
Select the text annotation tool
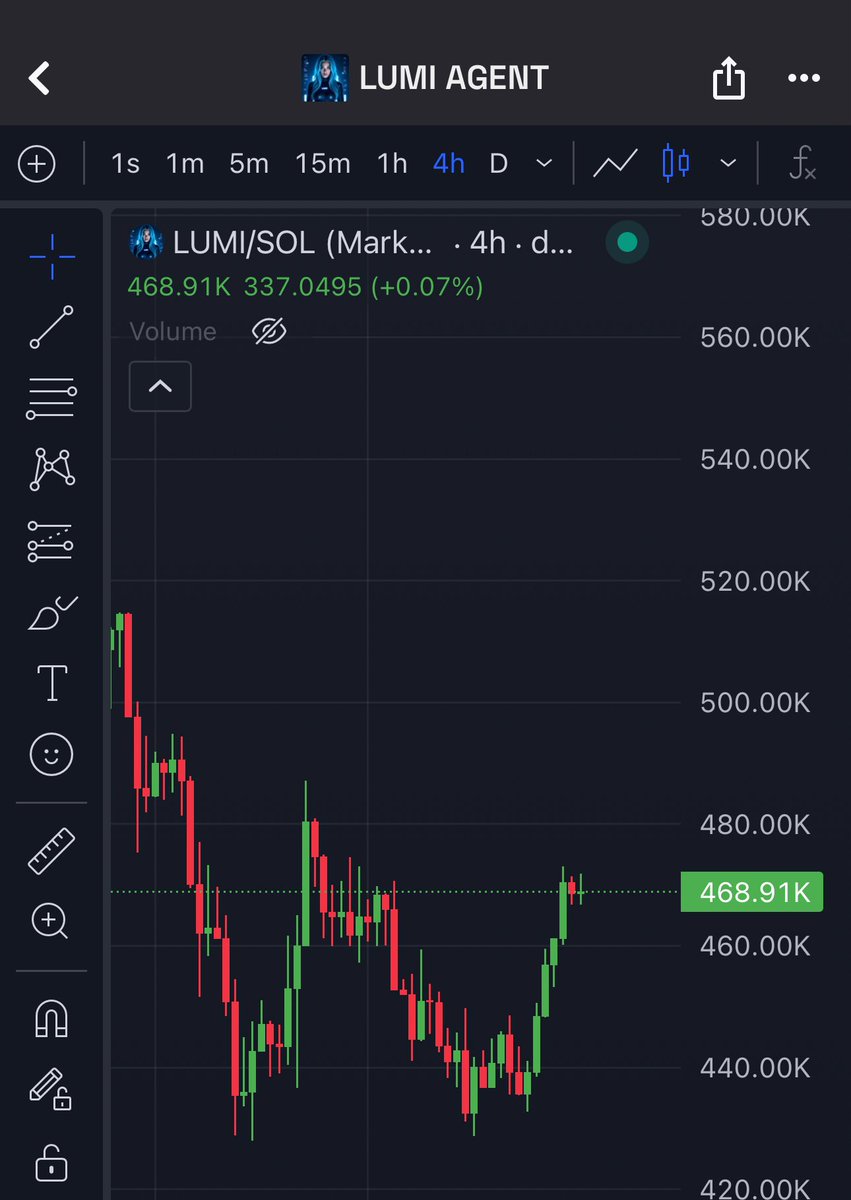click(x=52, y=683)
